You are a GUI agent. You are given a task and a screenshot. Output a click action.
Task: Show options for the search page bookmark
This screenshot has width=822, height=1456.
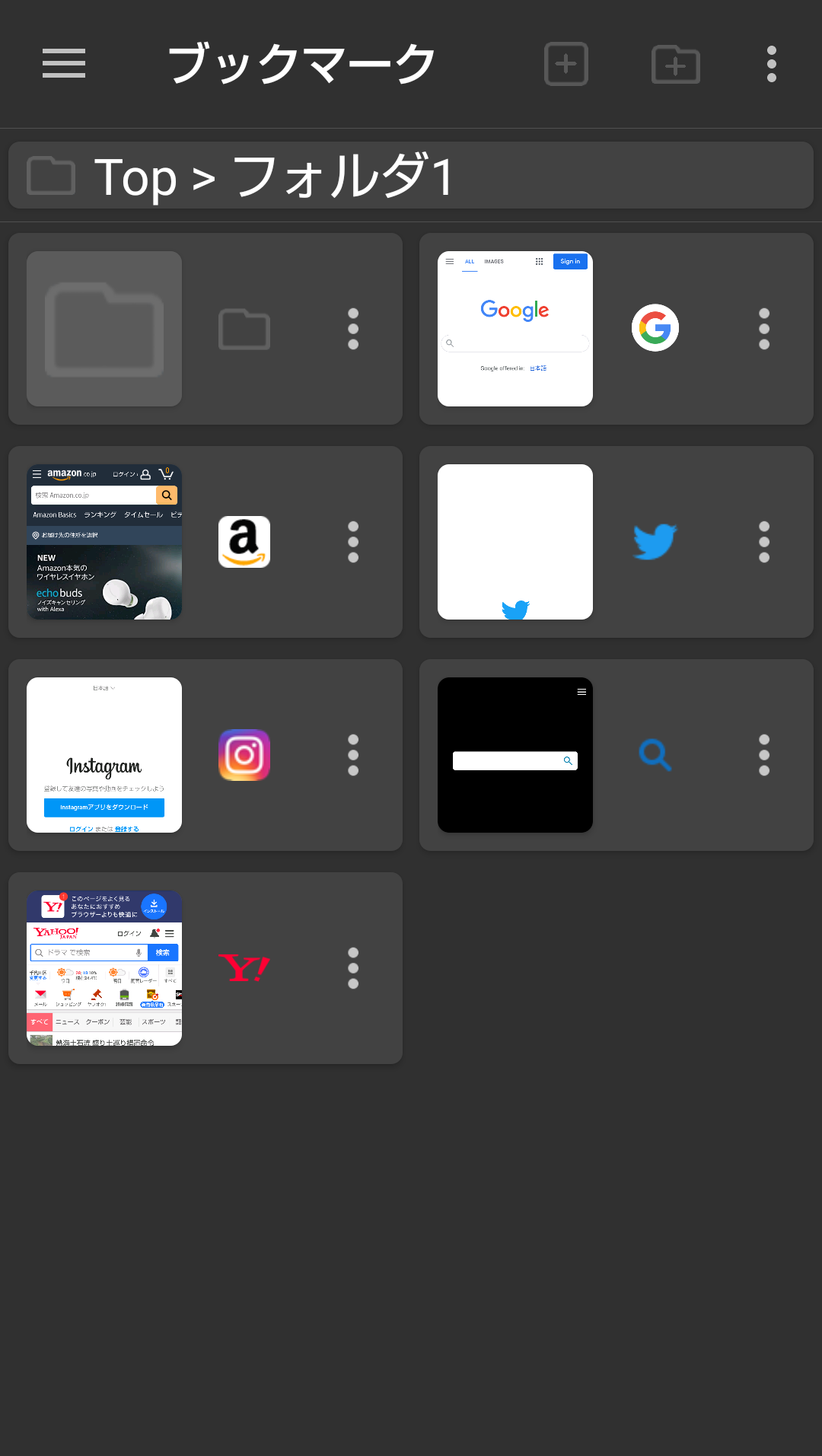[764, 755]
